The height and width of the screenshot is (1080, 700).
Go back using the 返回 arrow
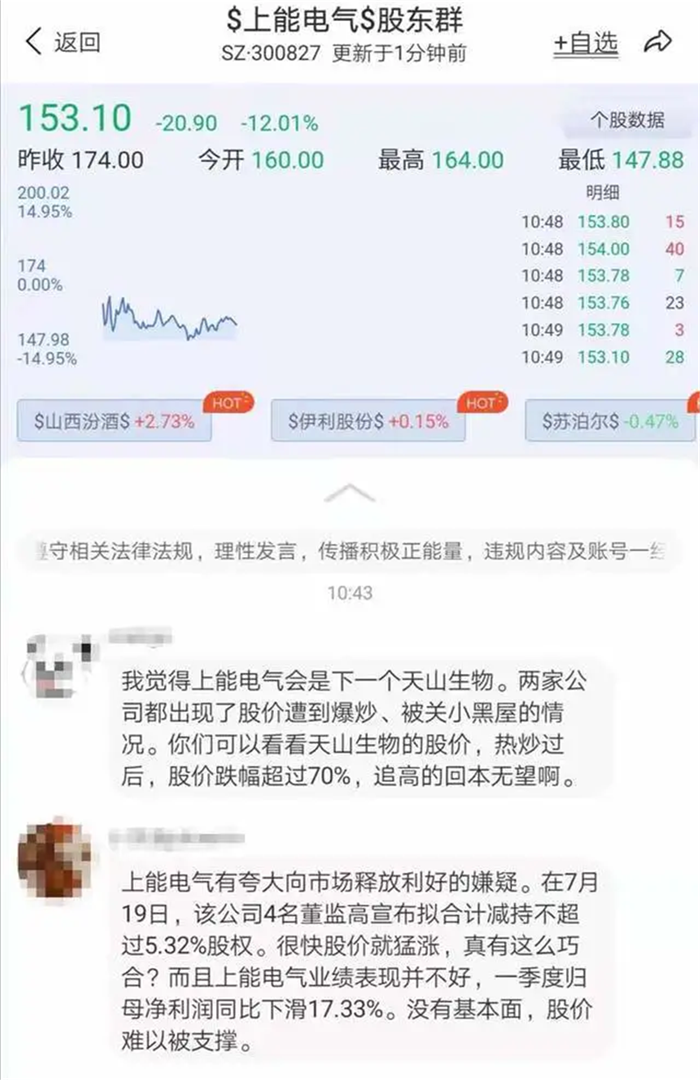62,42
